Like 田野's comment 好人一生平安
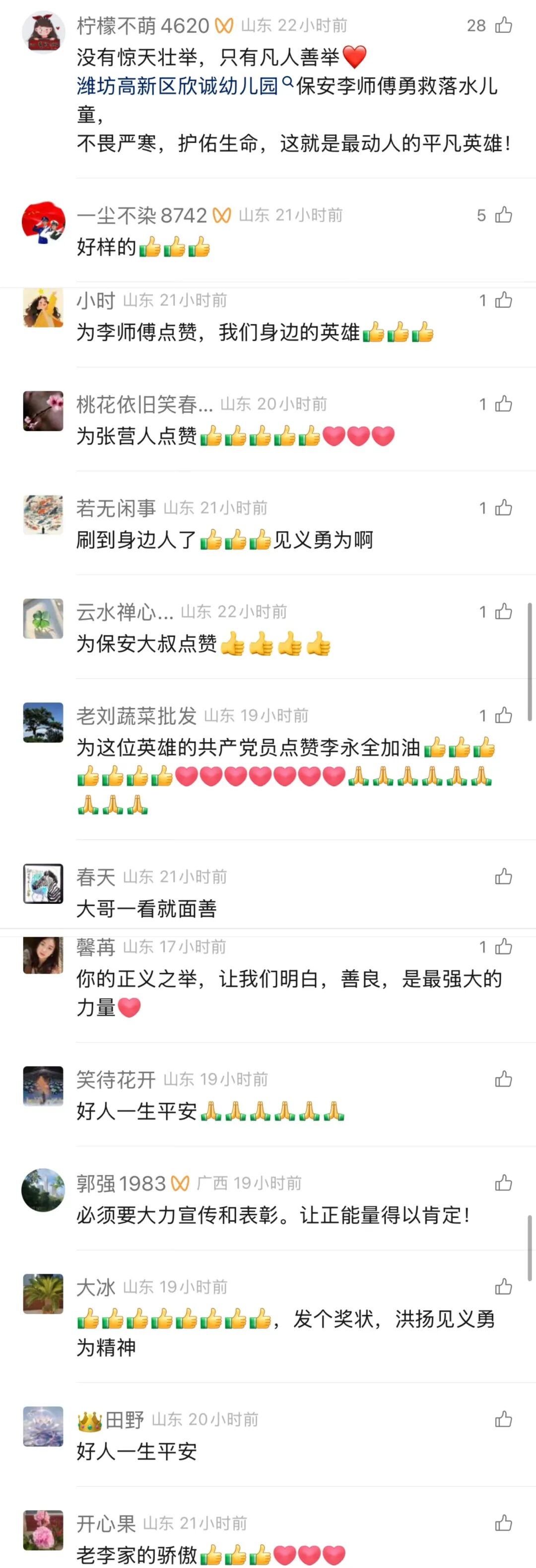Screen dimensions: 536x1568 (x=503, y=1419)
